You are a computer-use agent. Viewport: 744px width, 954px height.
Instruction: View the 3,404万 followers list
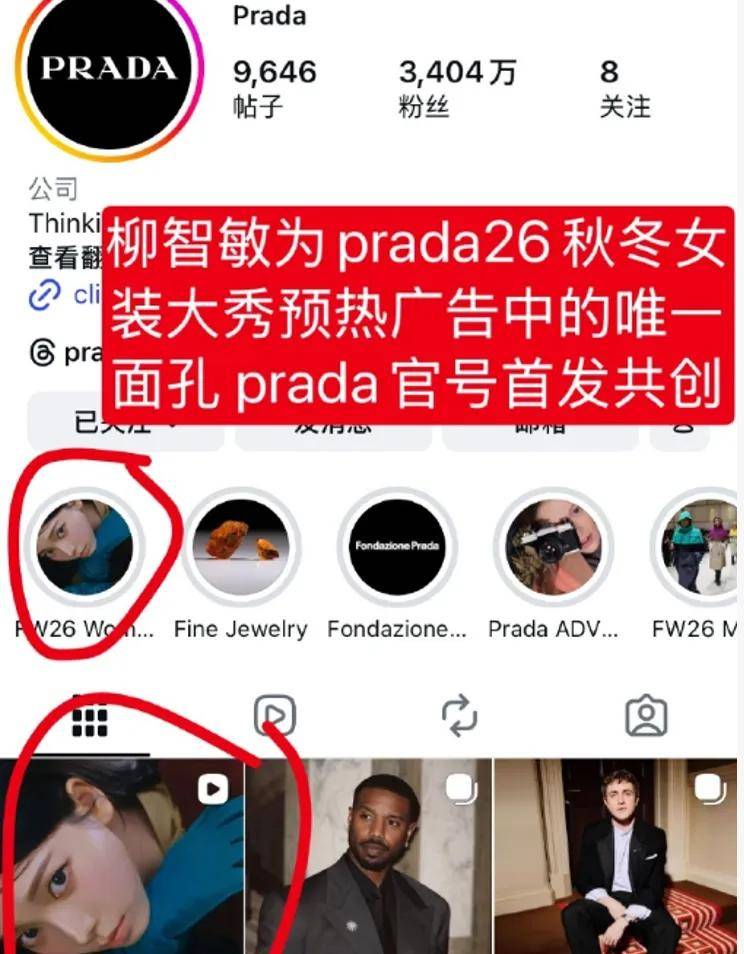(x=458, y=87)
